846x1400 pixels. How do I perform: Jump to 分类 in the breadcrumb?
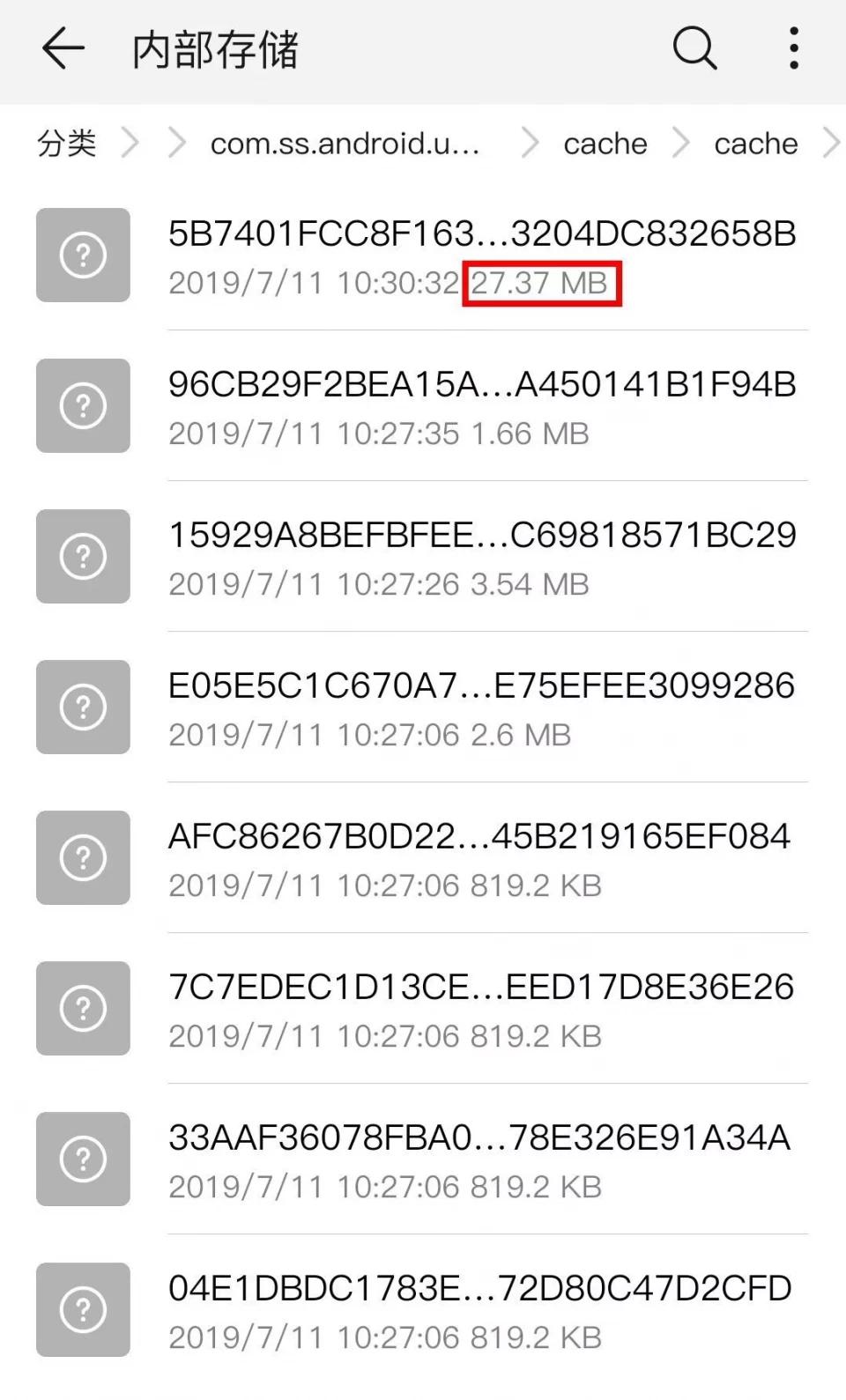pos(67,143)
